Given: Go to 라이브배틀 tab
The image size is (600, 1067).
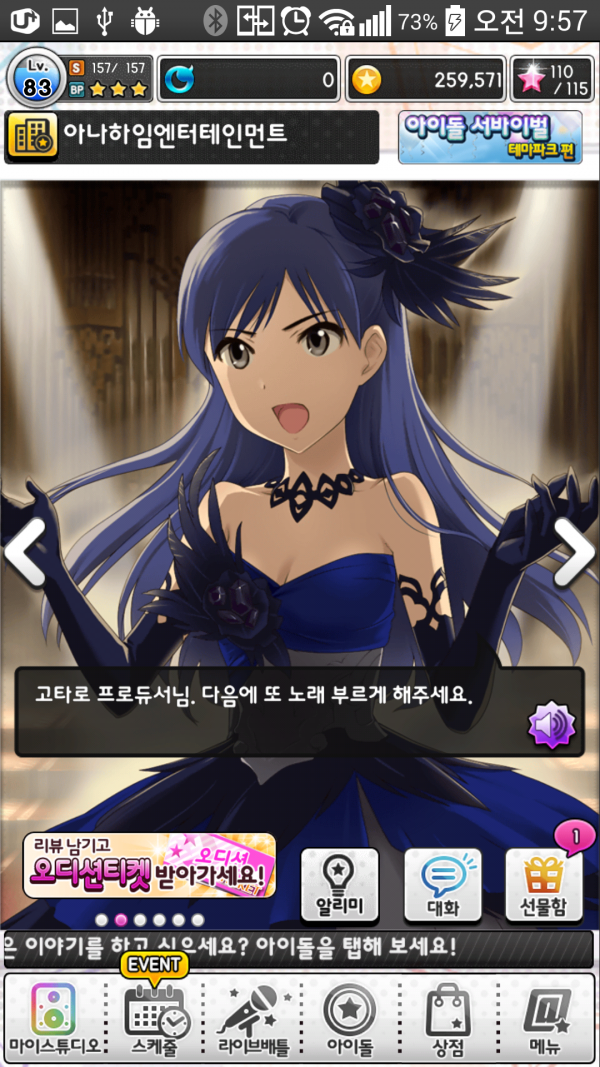Looking at the screenshot, I should tap(252, 1020).
